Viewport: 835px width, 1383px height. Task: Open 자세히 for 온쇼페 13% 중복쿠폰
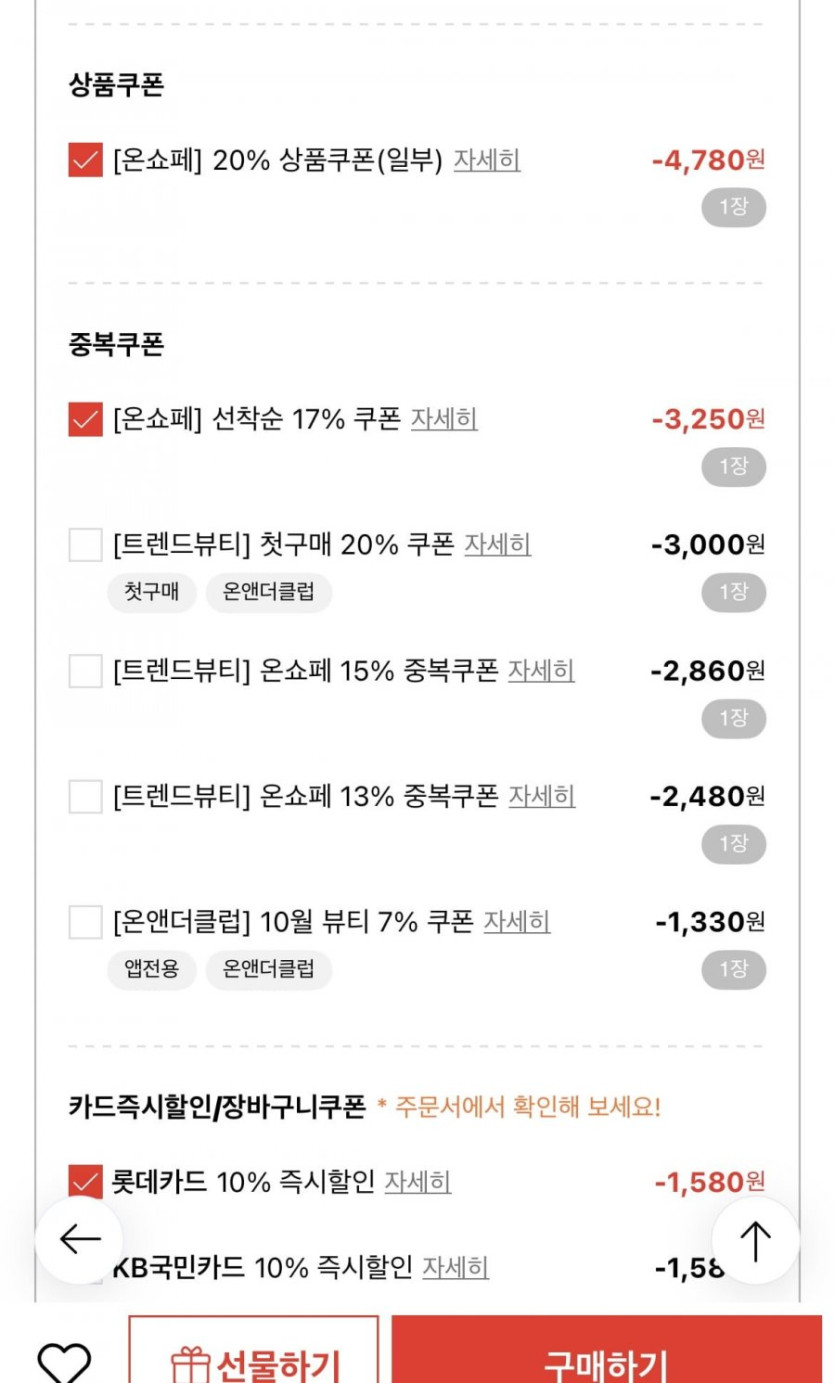tap(541, 797)
